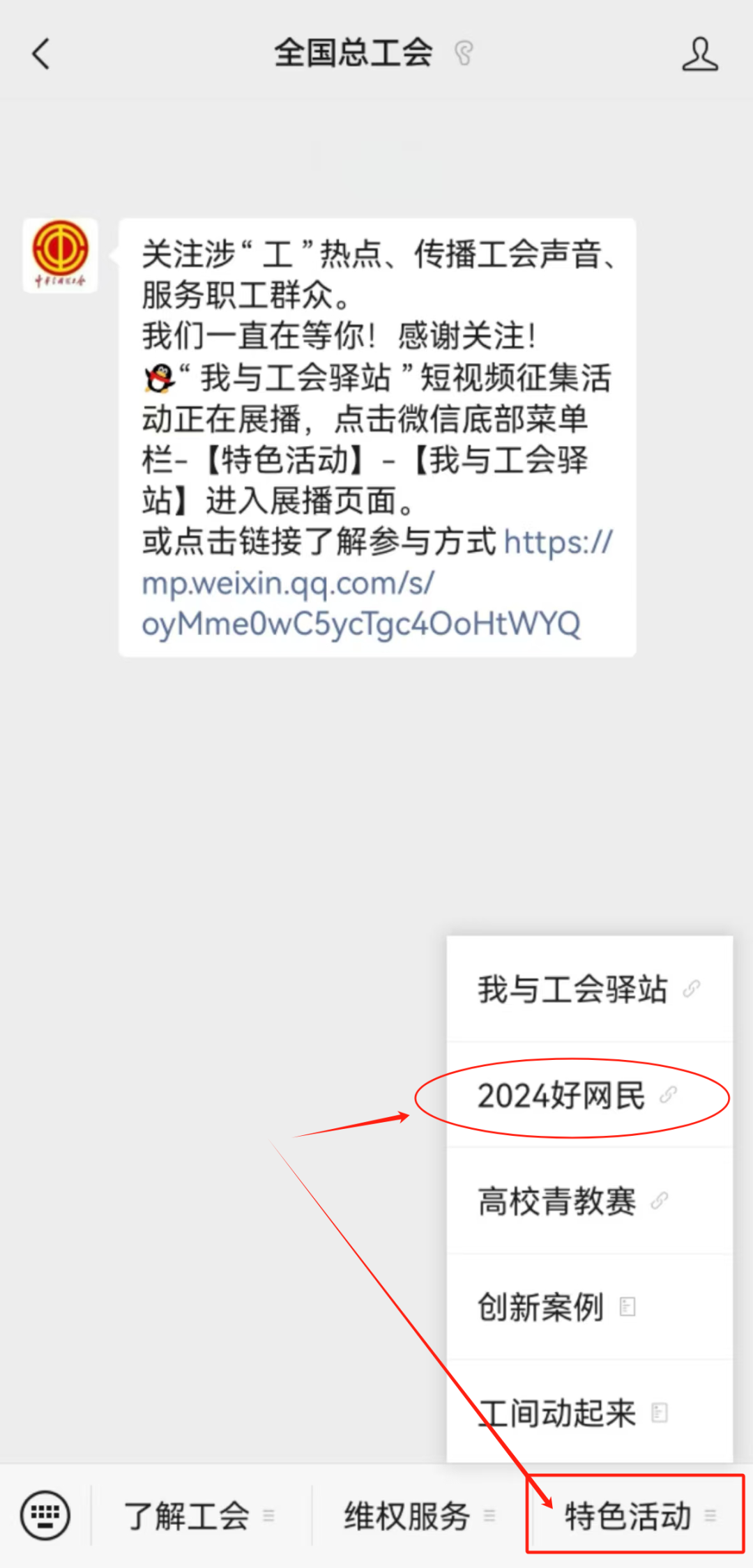
Task: Select 2024好网民 in the popup menu
Action: click(589, 1095)
